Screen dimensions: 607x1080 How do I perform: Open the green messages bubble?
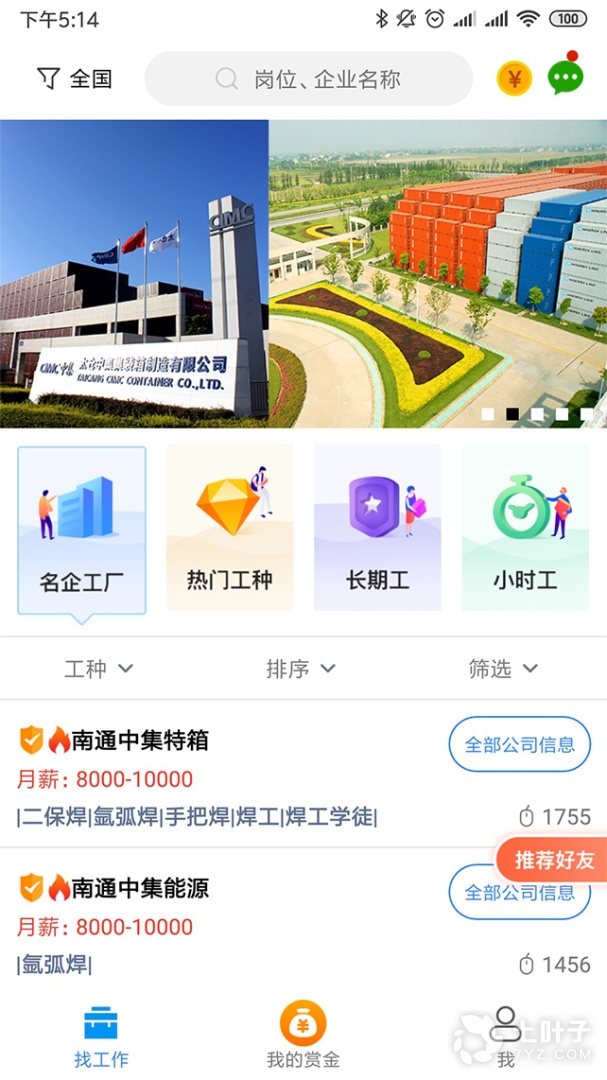point(565,79)
